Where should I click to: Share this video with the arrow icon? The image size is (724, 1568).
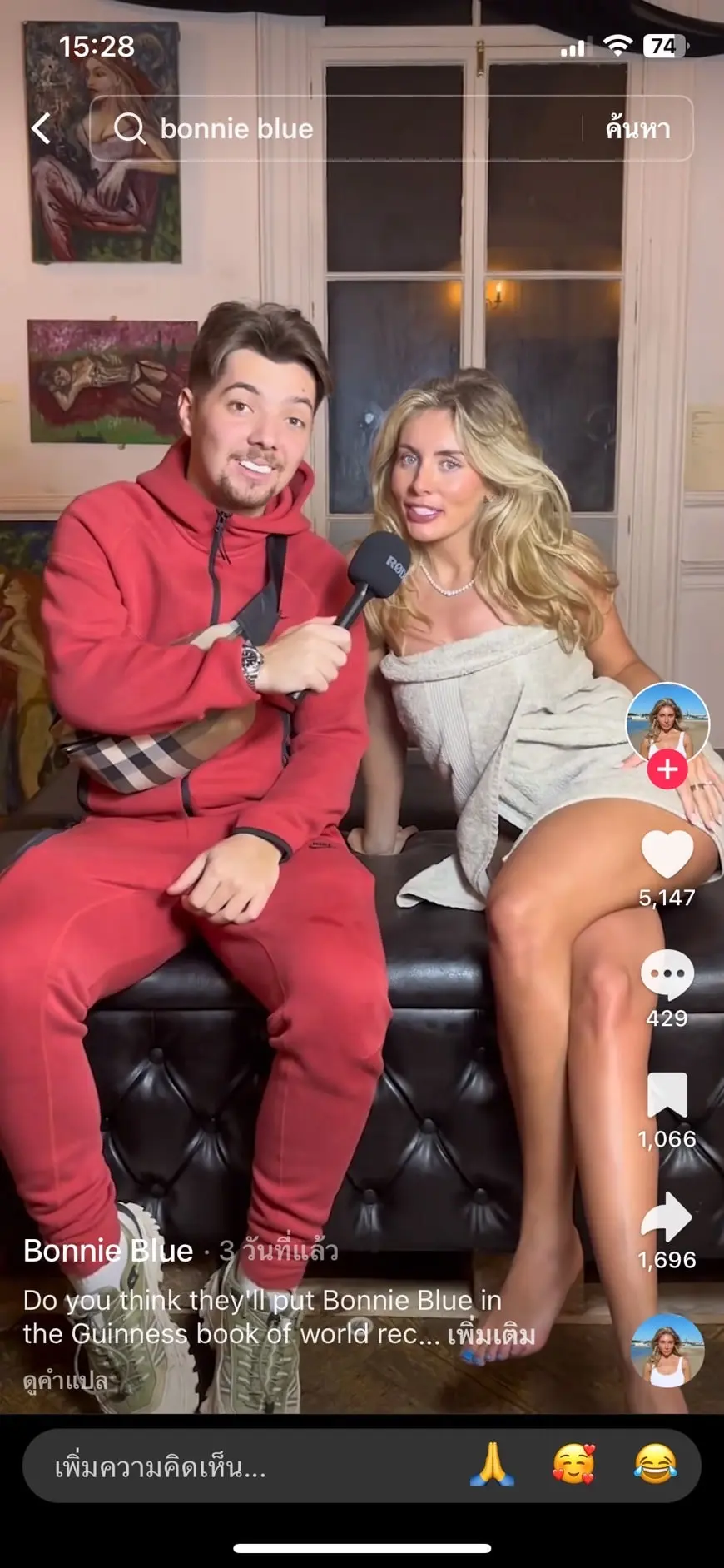click(667, 1216)
